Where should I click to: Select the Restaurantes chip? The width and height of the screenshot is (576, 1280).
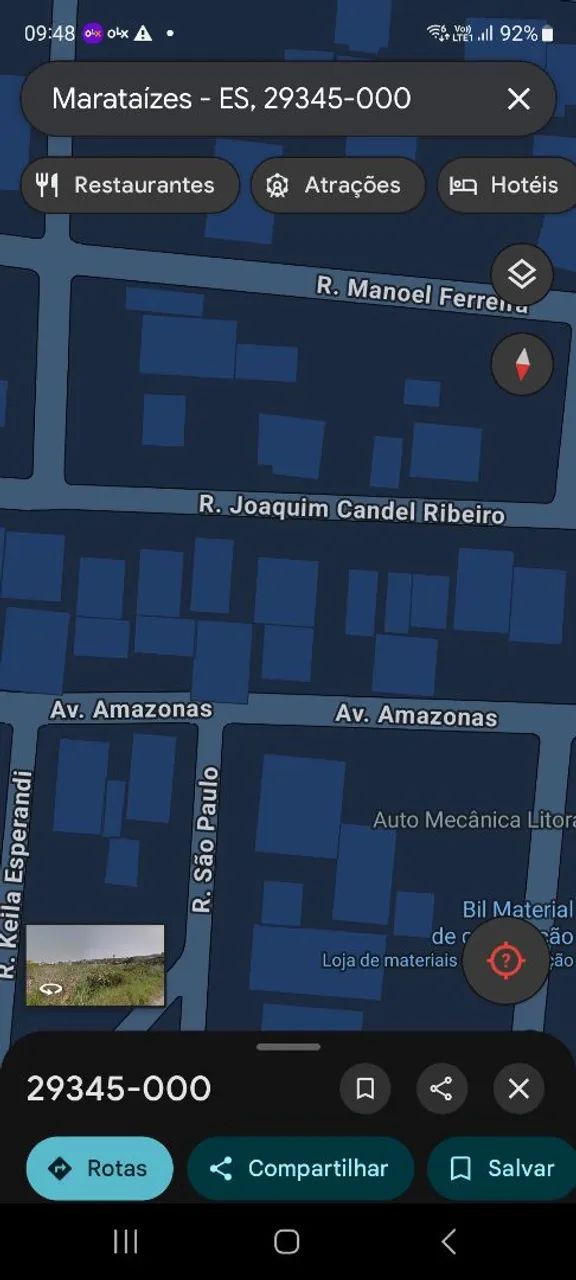click(130, 185)
